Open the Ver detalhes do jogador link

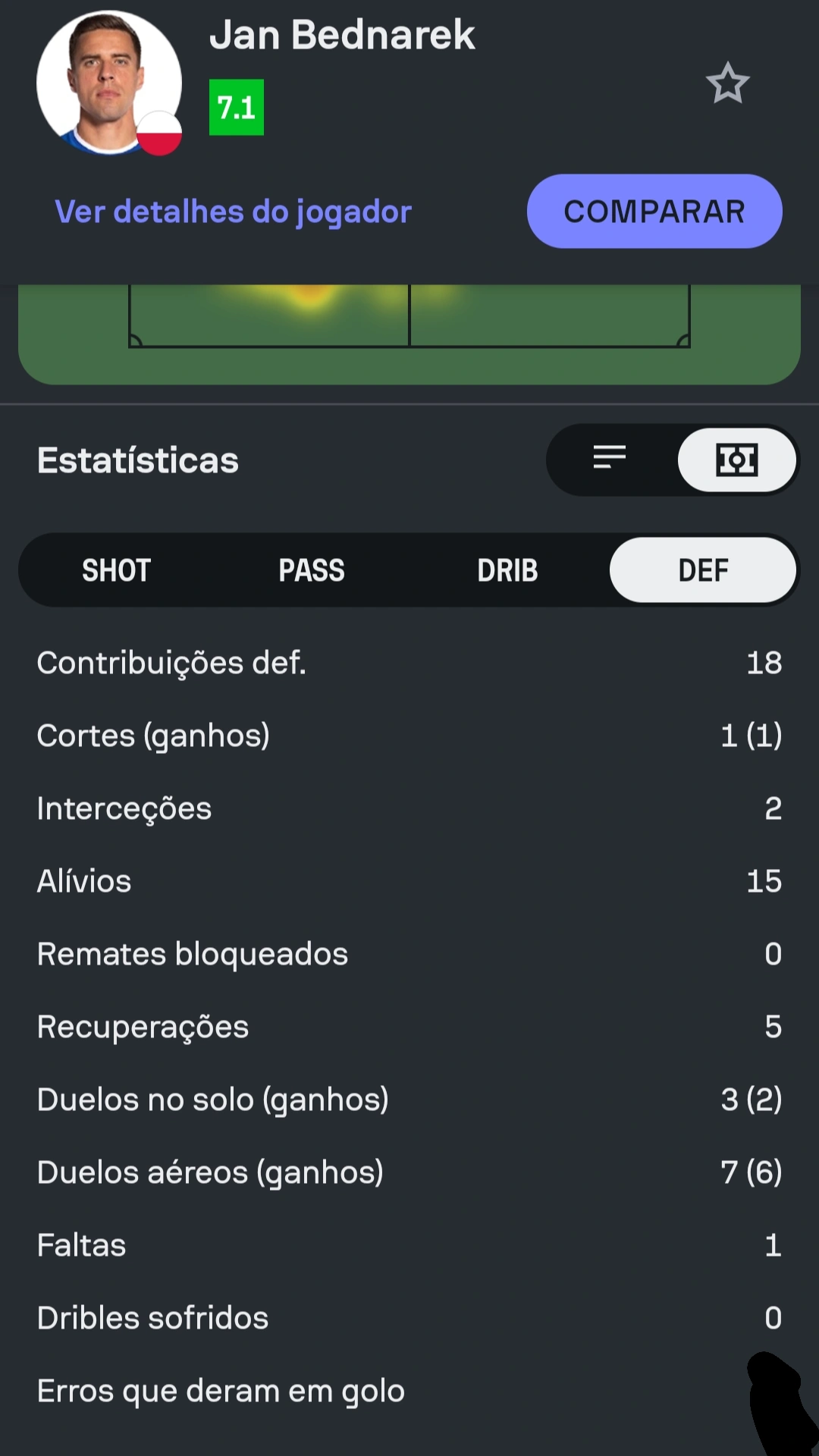[x=233, y=212]
